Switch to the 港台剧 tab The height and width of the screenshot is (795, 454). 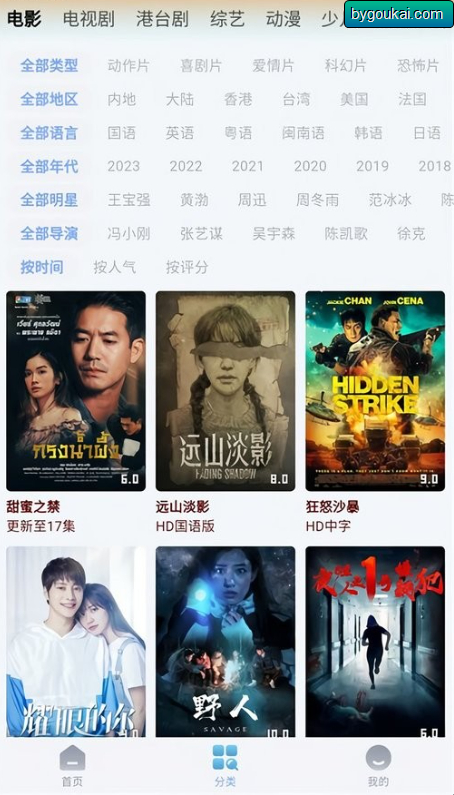[x=162, y=19]
